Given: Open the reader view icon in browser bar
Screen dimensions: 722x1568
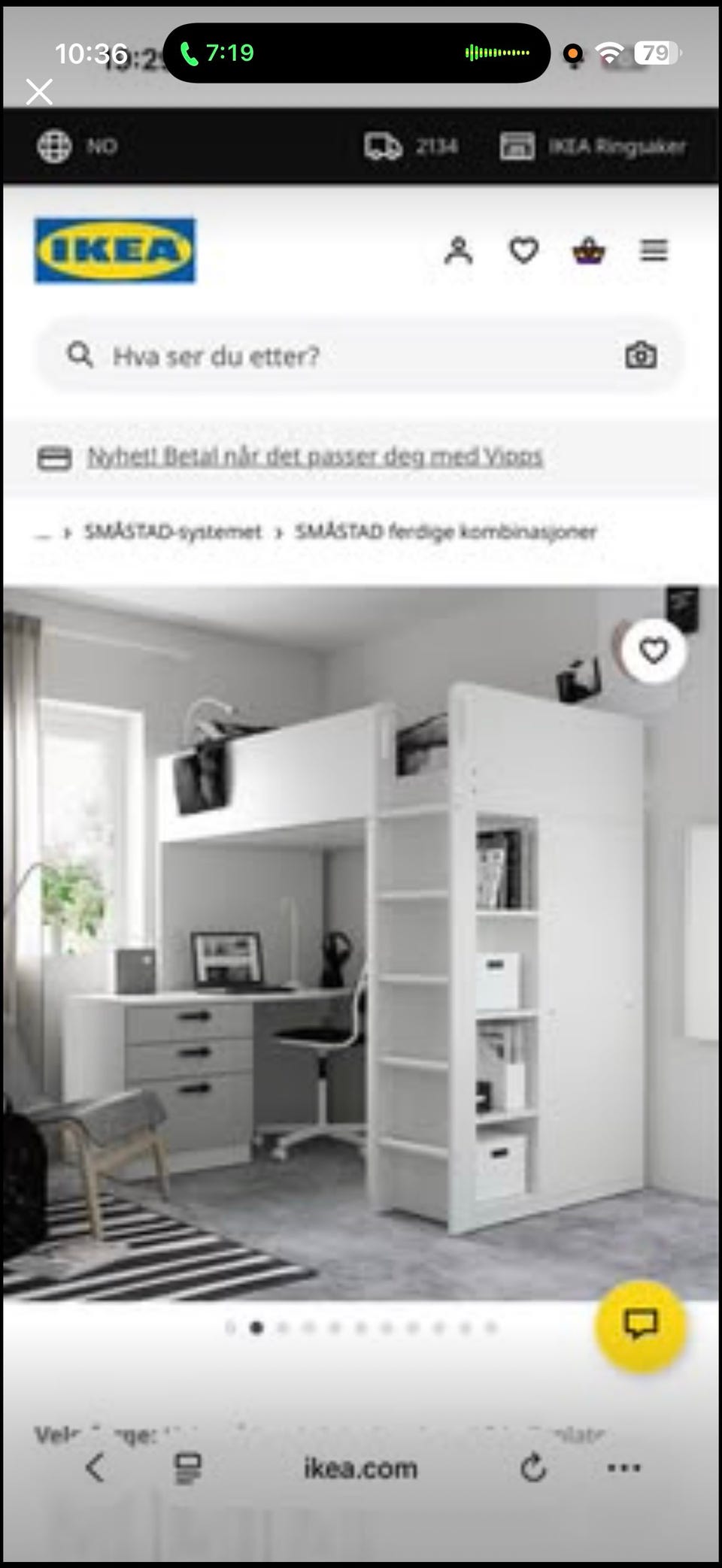Looking at the screenshot, I should point(187,1468).
